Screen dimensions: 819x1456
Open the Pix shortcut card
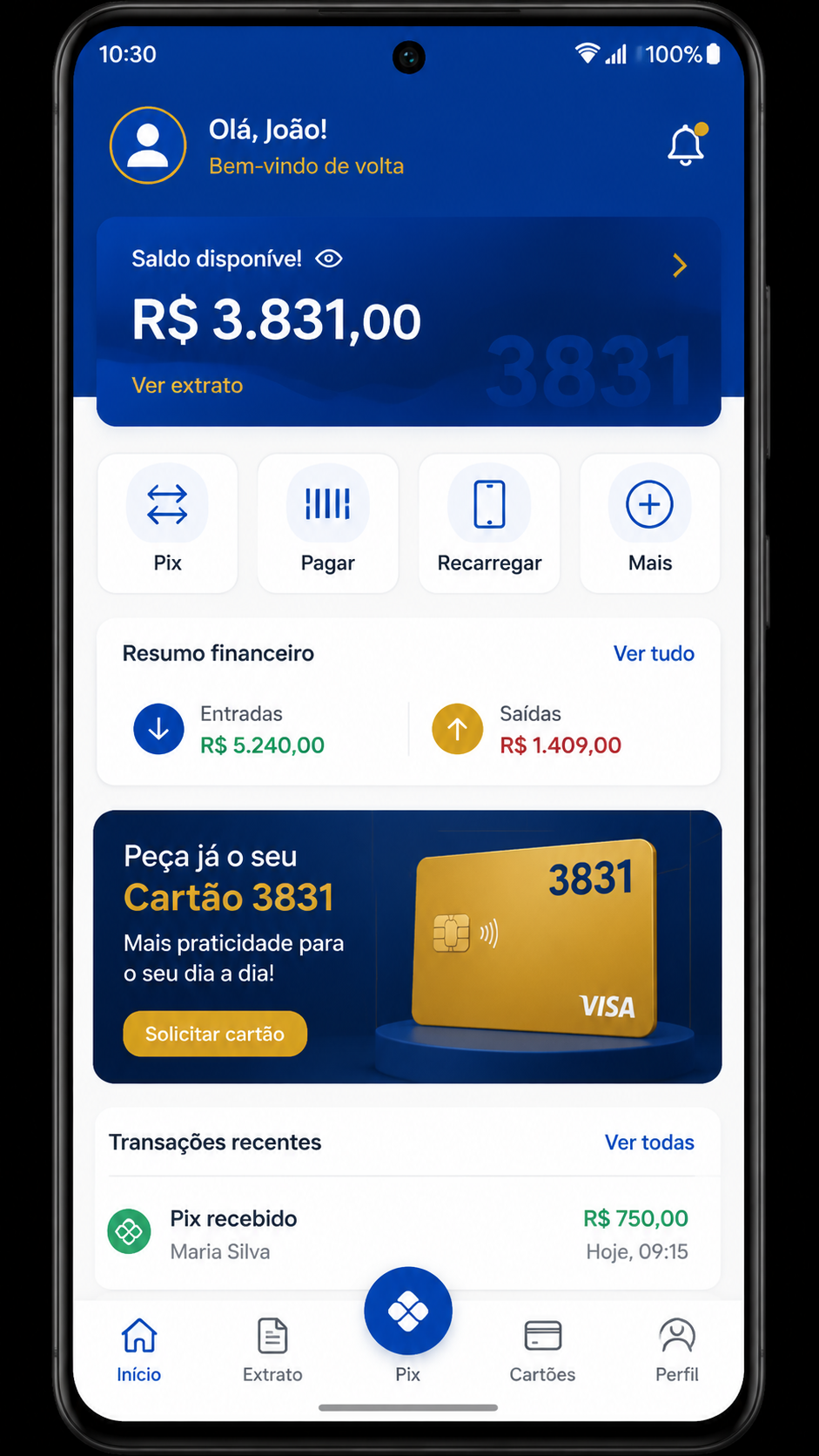click(167, 523)
